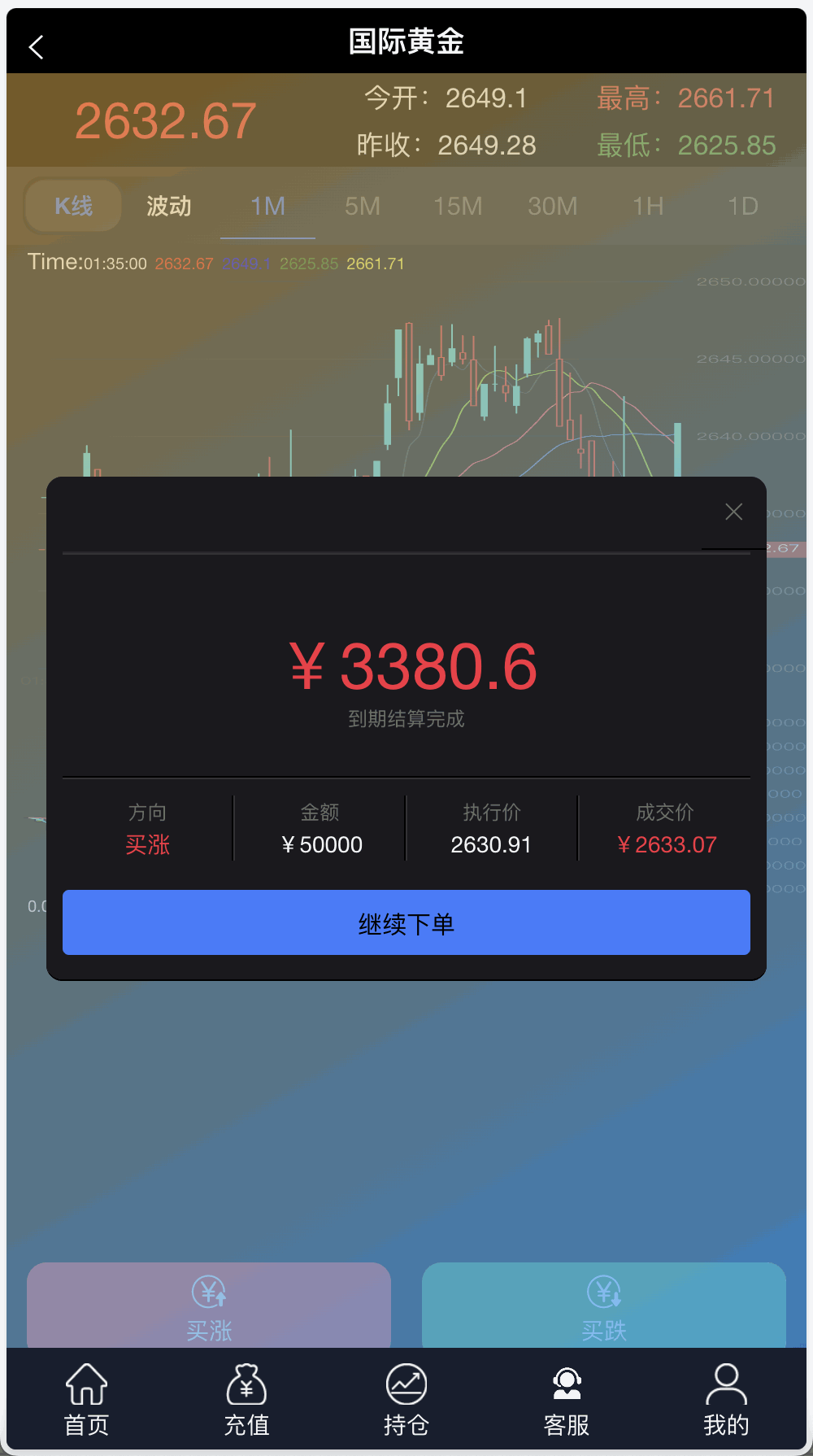This screenshot has height=1456, width=813.
Task: Tap the 买涨 direction label in results
Action: pyautogui.click(x=147, y=845)
